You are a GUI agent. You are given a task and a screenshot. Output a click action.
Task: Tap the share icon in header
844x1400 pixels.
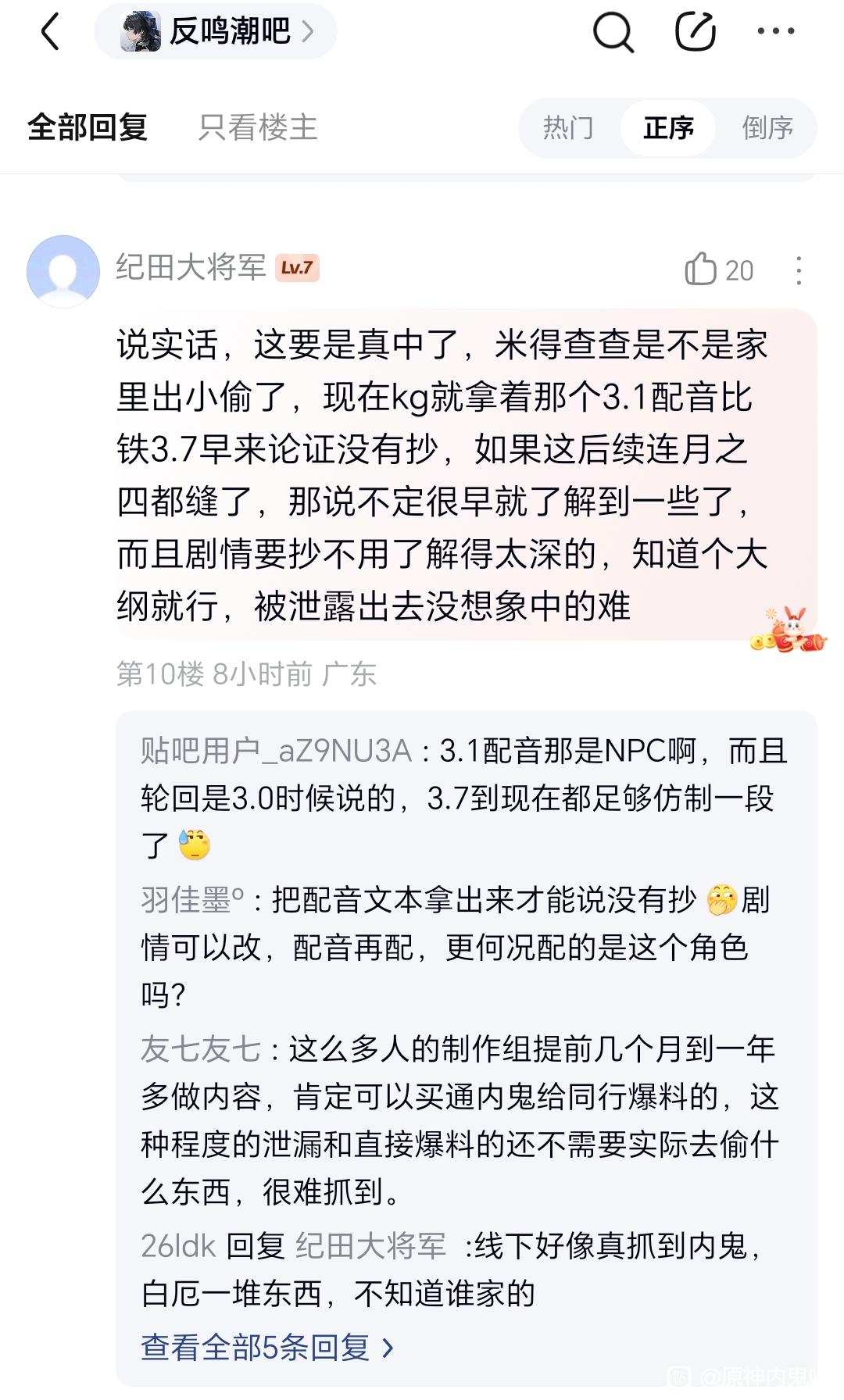tap(695, 32)
